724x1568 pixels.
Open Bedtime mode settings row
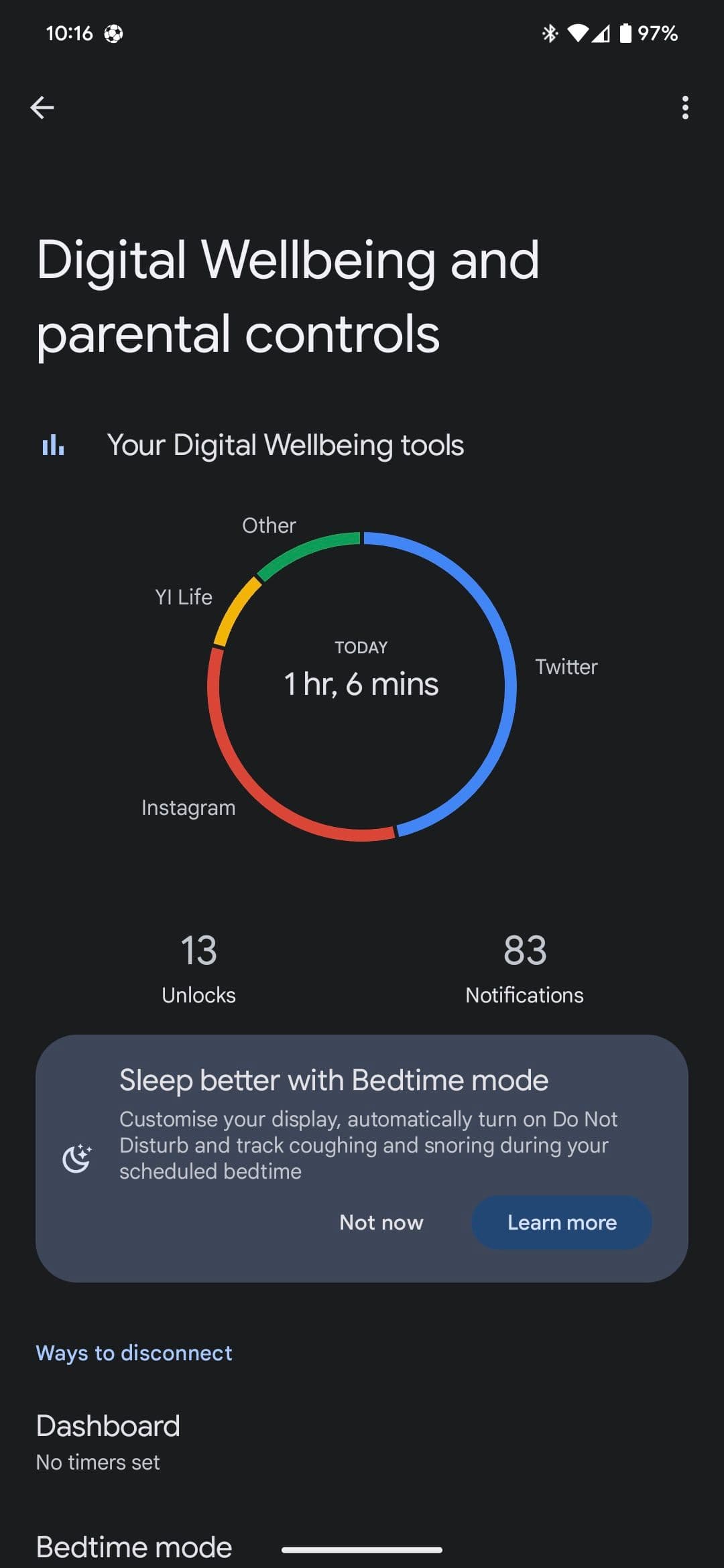(x=134, y=1547)
